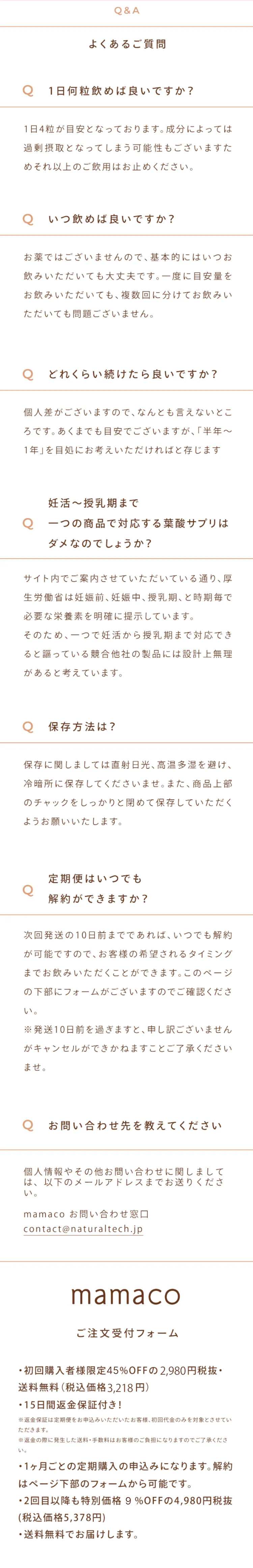Open the contact@naturaltech.jp email link
This screenshot has width=253, height=1568.
[83, 1228]
